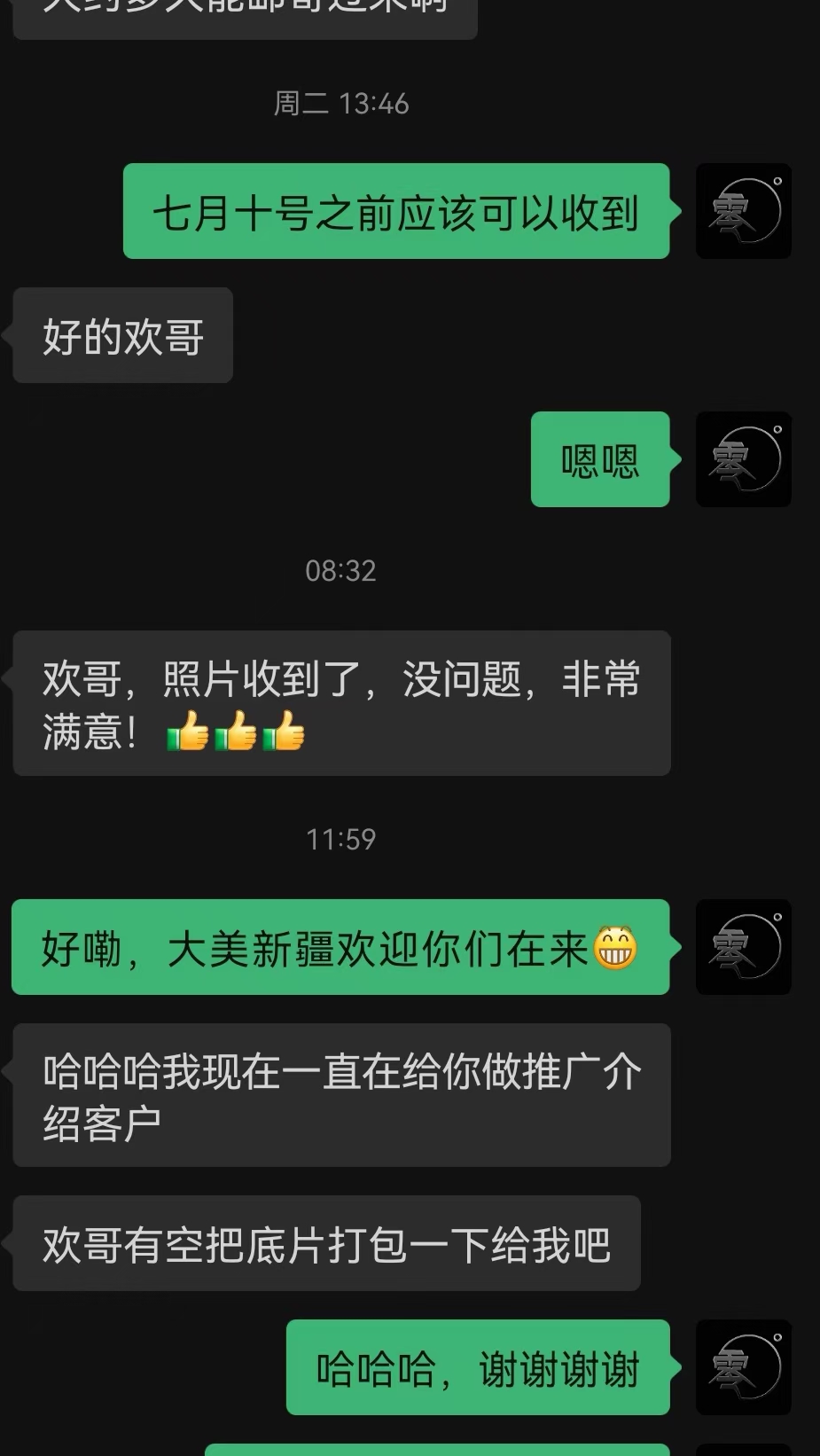Open sender avatar beside 七月十号之前应该可以收到
The width and height of the screenshot is (820, 1456).
(743, 211)
